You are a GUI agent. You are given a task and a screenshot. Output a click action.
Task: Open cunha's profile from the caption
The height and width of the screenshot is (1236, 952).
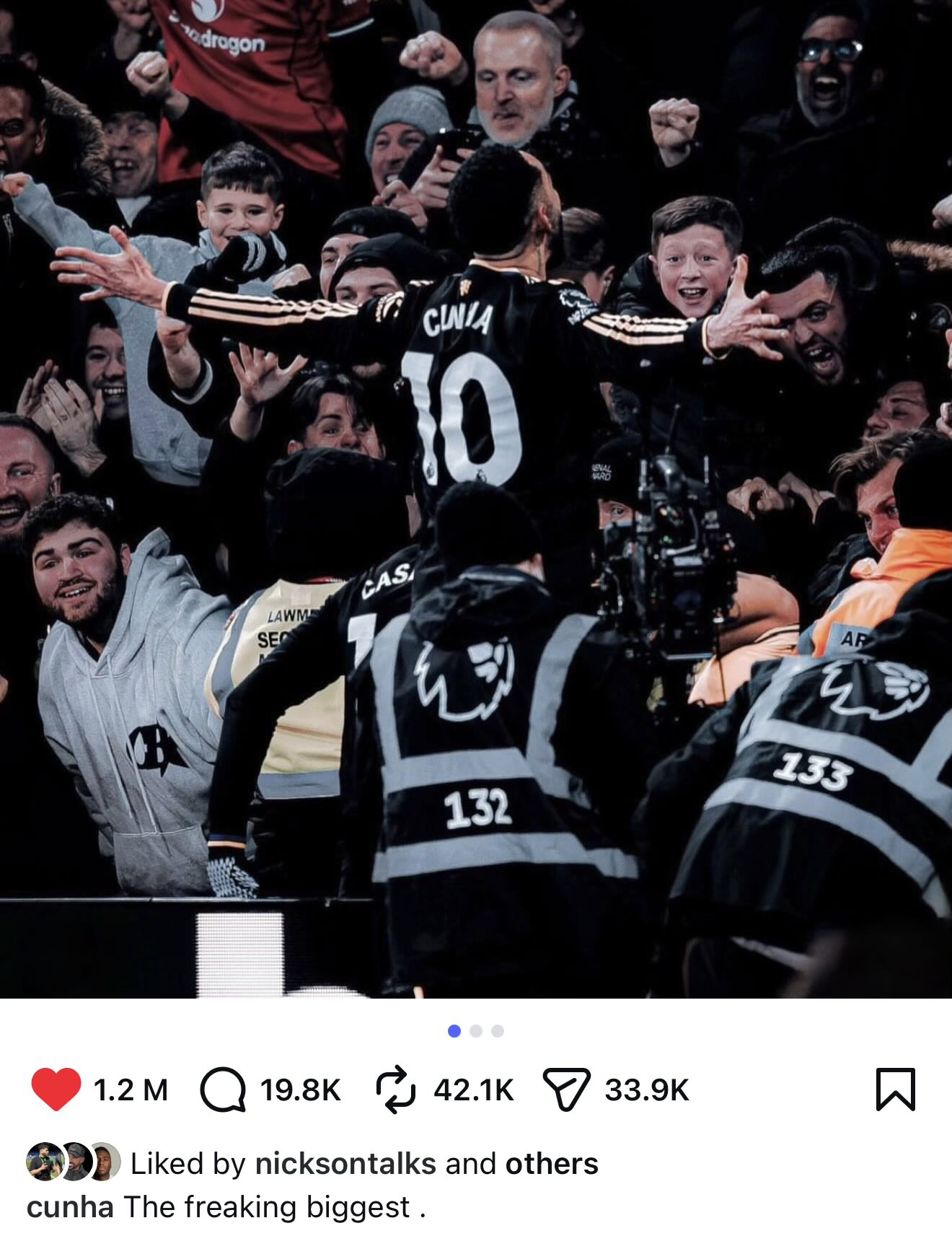(x=70, y=1207)
